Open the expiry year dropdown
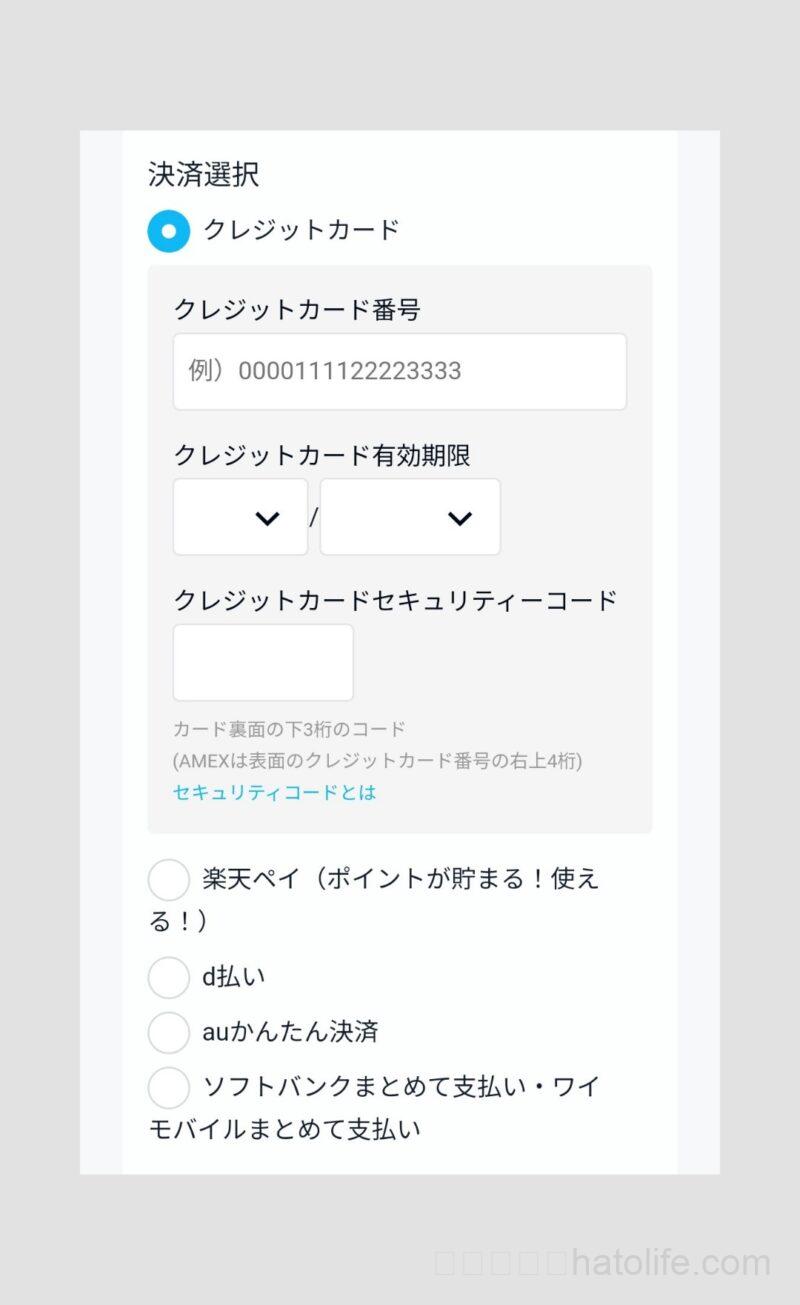800x1305 pixels. (x=409, y=517)
